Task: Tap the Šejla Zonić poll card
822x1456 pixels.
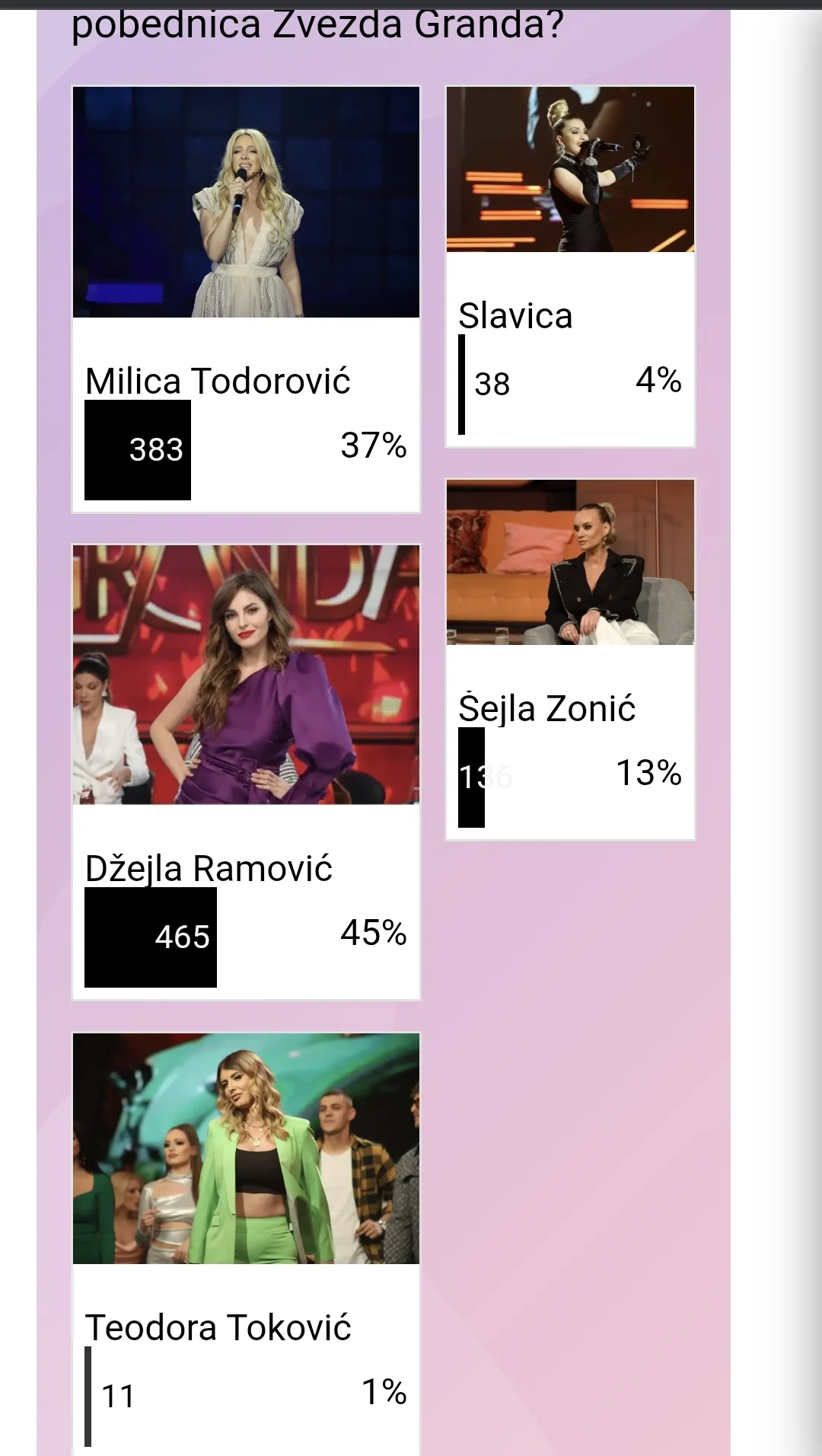Action: pos(570,659)
